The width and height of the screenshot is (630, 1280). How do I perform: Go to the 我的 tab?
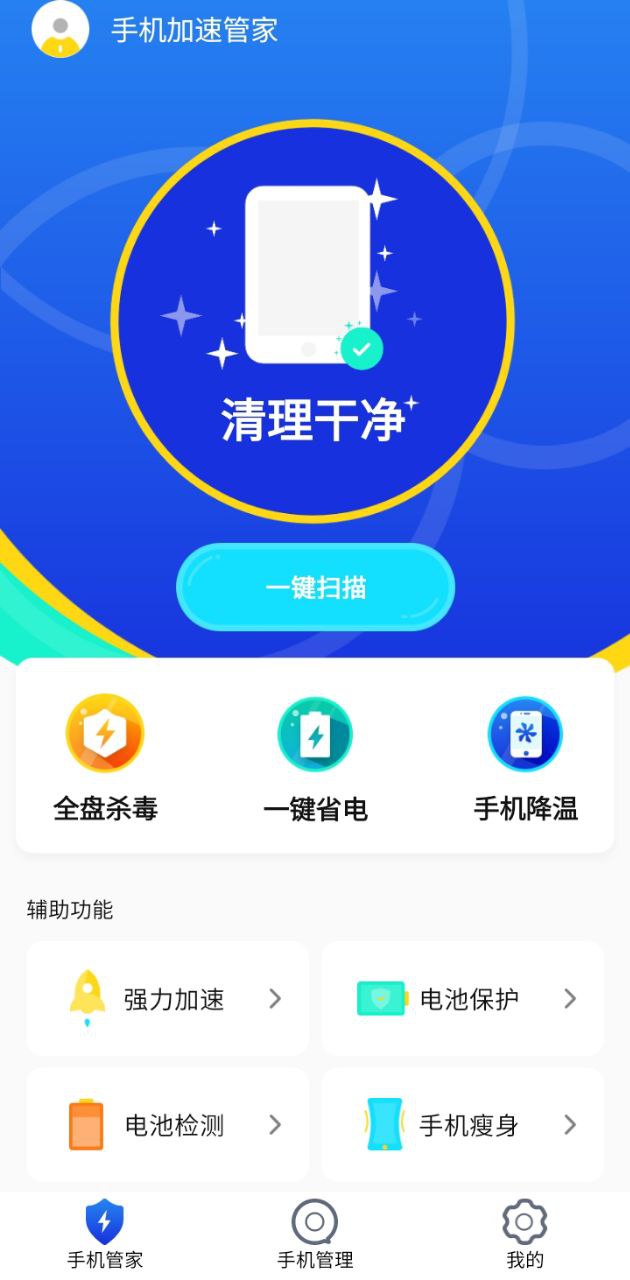(525, 1234)
